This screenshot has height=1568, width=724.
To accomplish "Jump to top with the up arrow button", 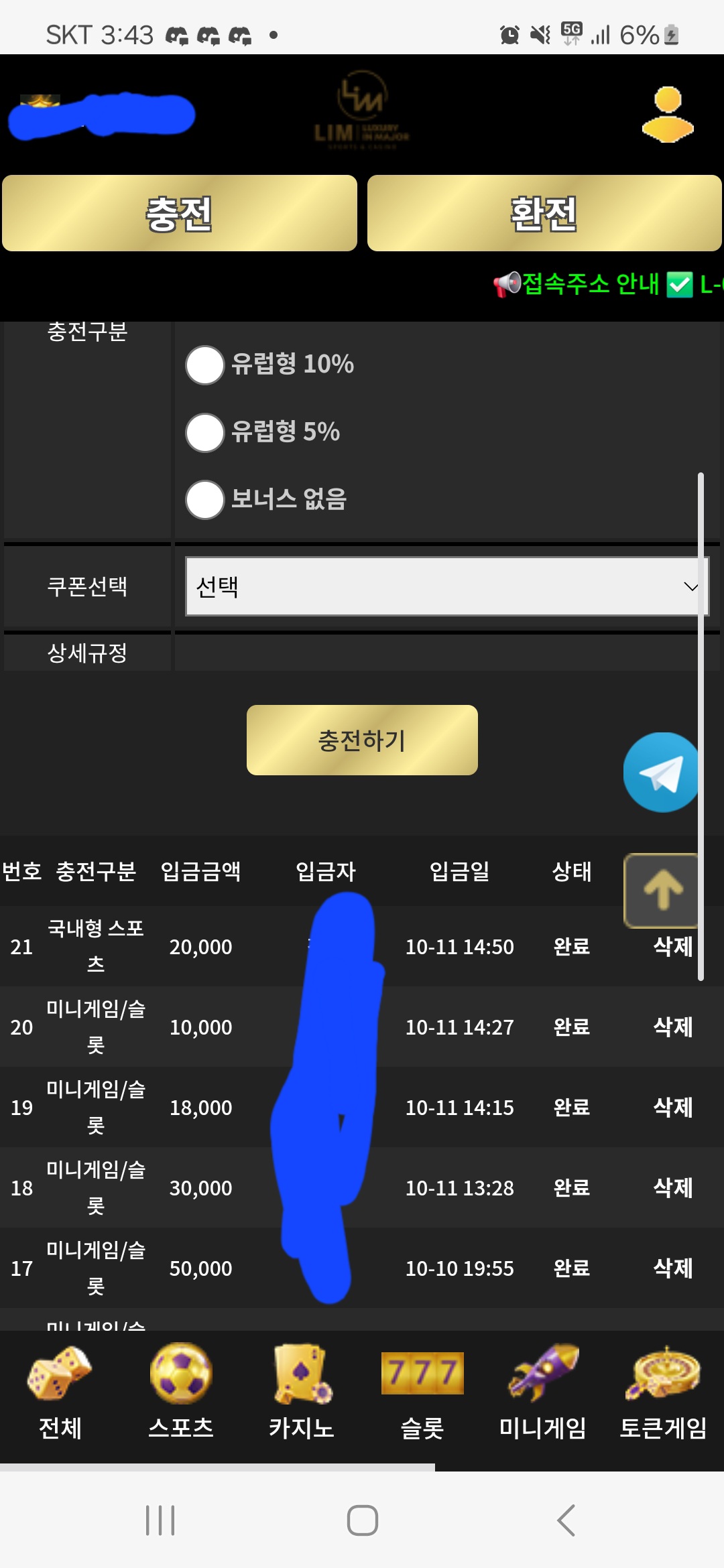I will tap(662, 891).
